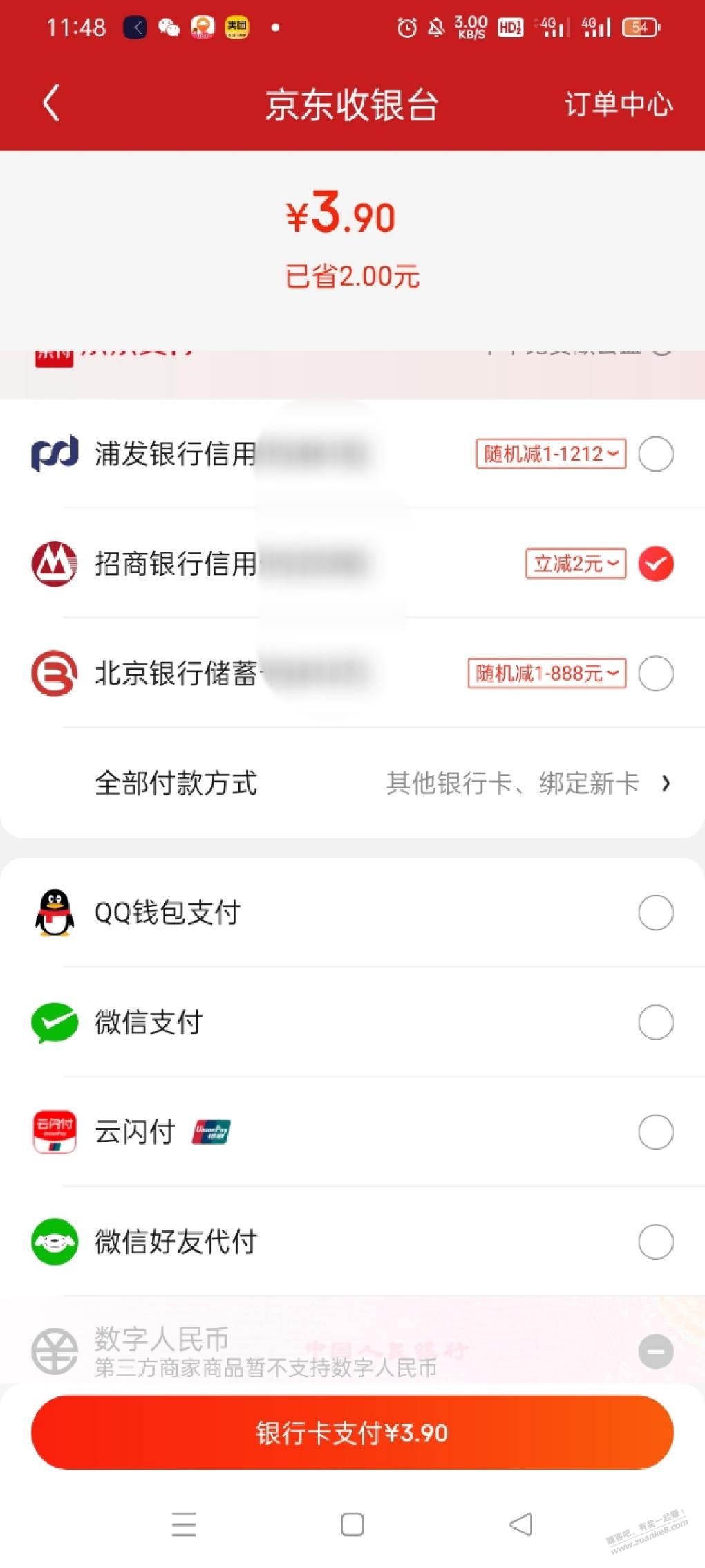Select 微信好友代付 option

coord(655,1242)
